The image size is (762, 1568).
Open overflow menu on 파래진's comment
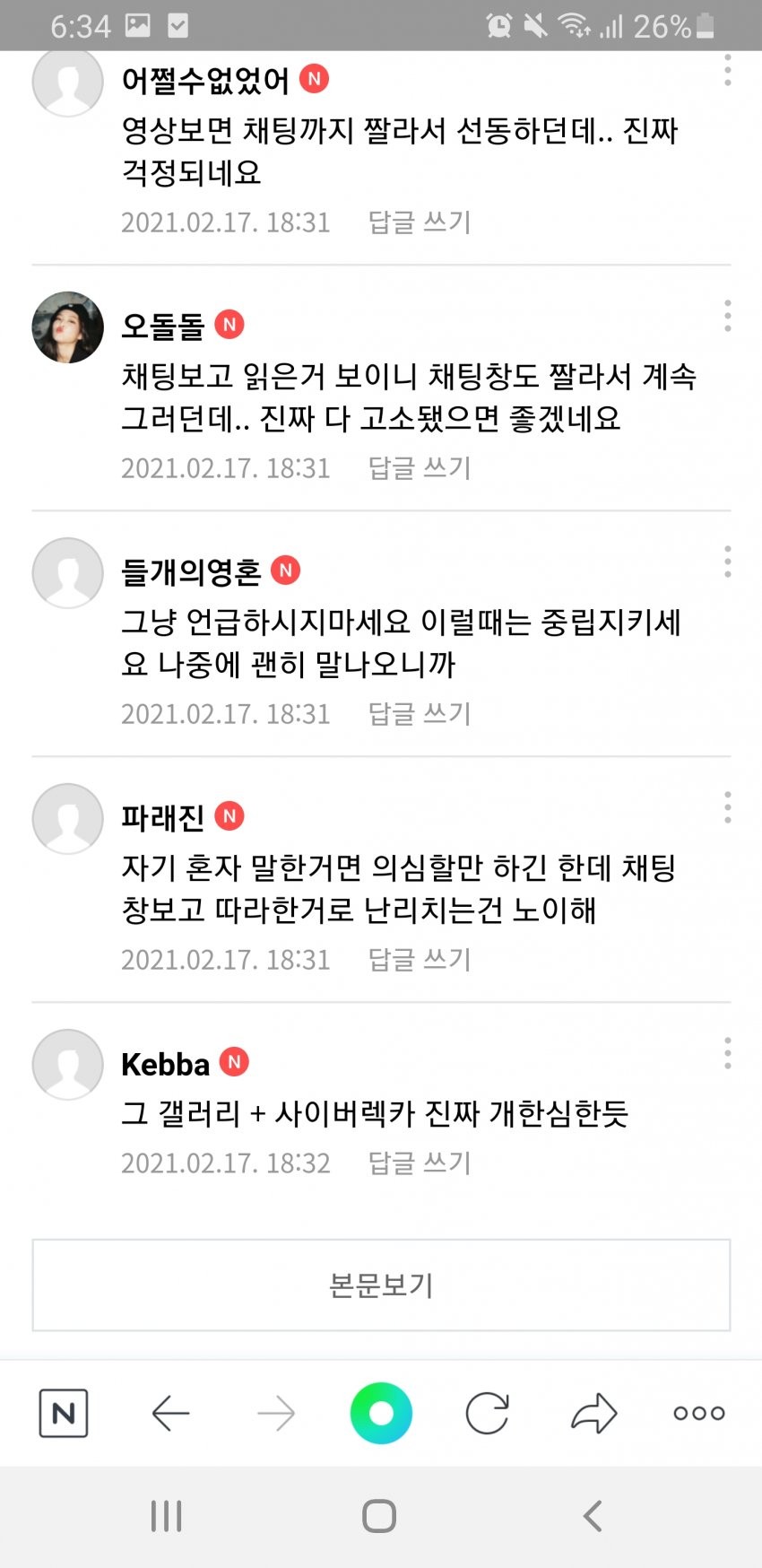coord(727,807)
